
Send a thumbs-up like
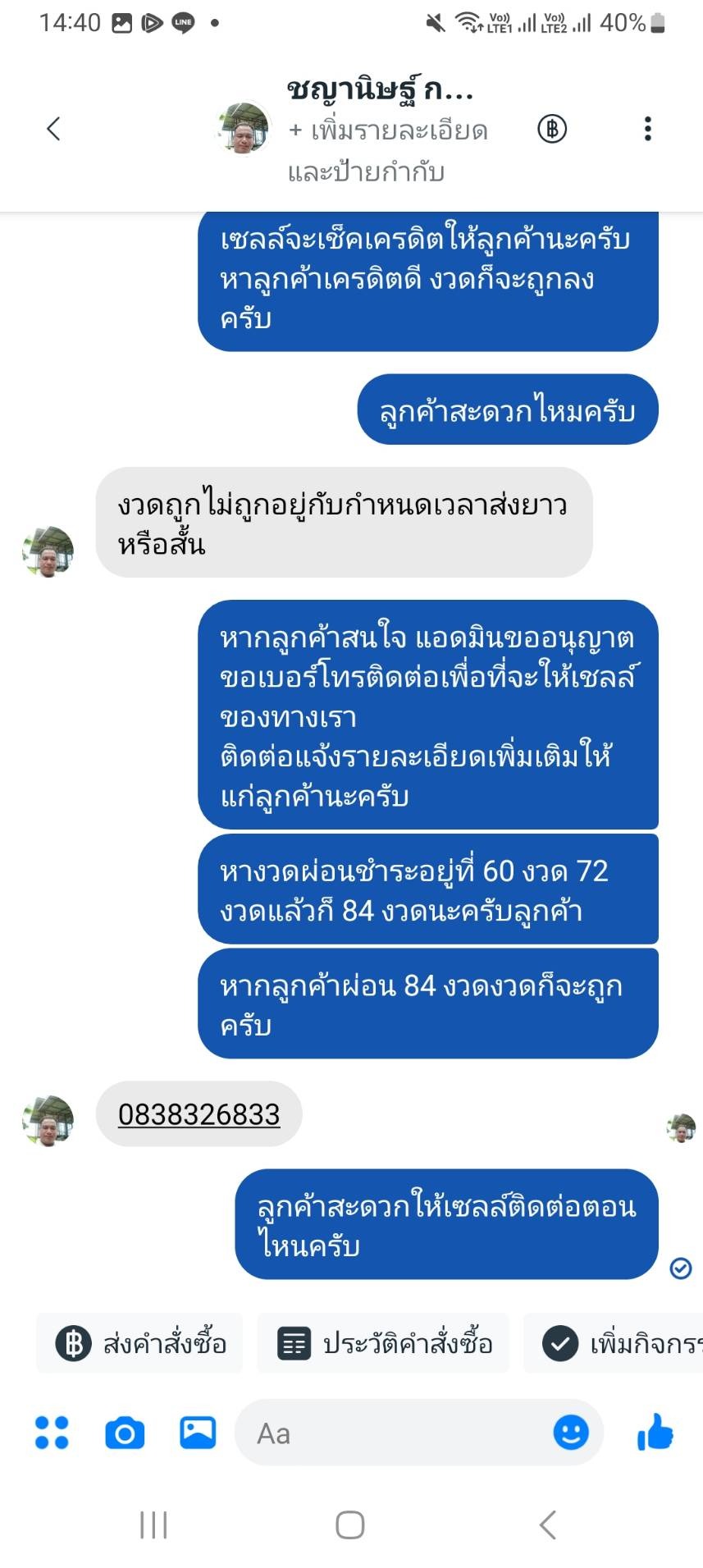655,1433
